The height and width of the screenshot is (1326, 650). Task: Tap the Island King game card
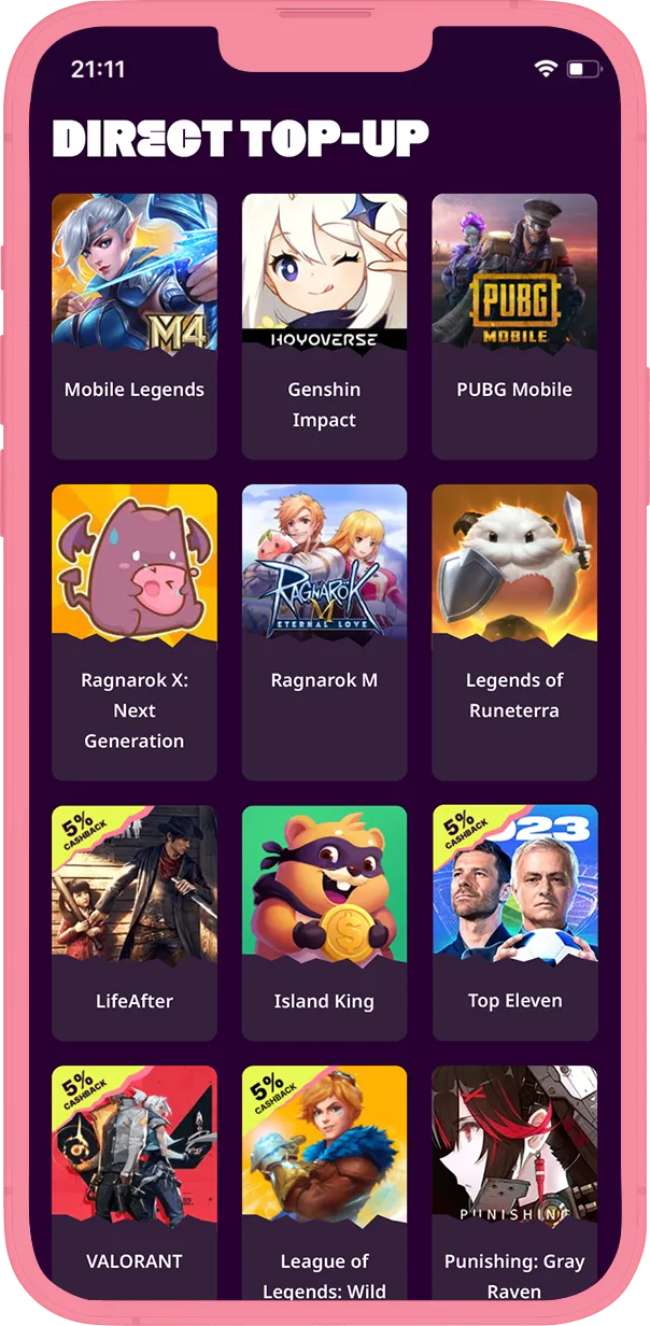(324, 920)
